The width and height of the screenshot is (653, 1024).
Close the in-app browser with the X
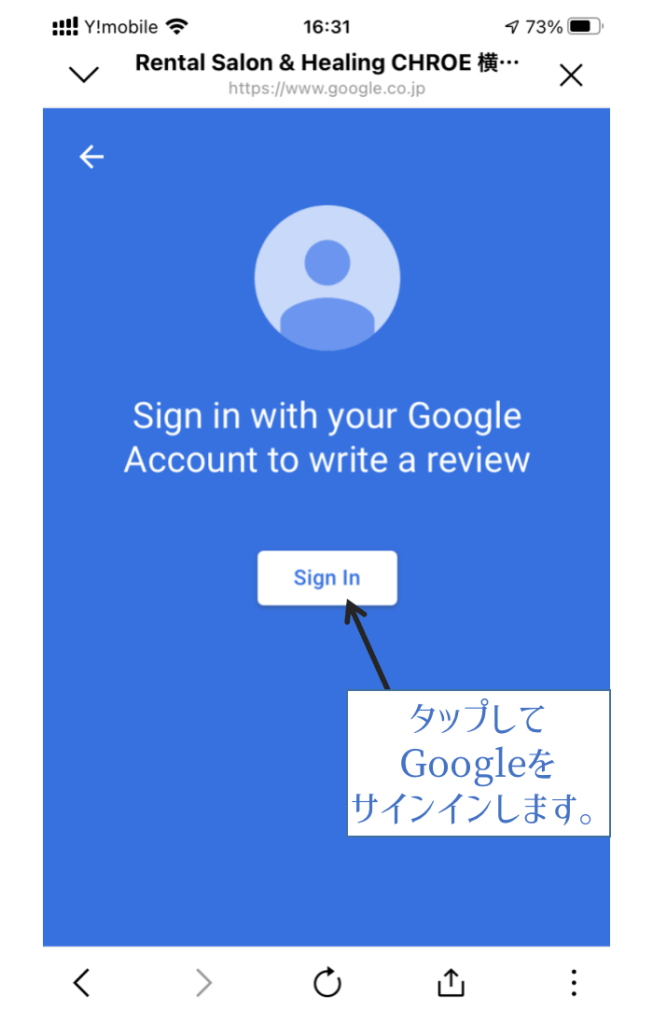[x=570, y=75]
